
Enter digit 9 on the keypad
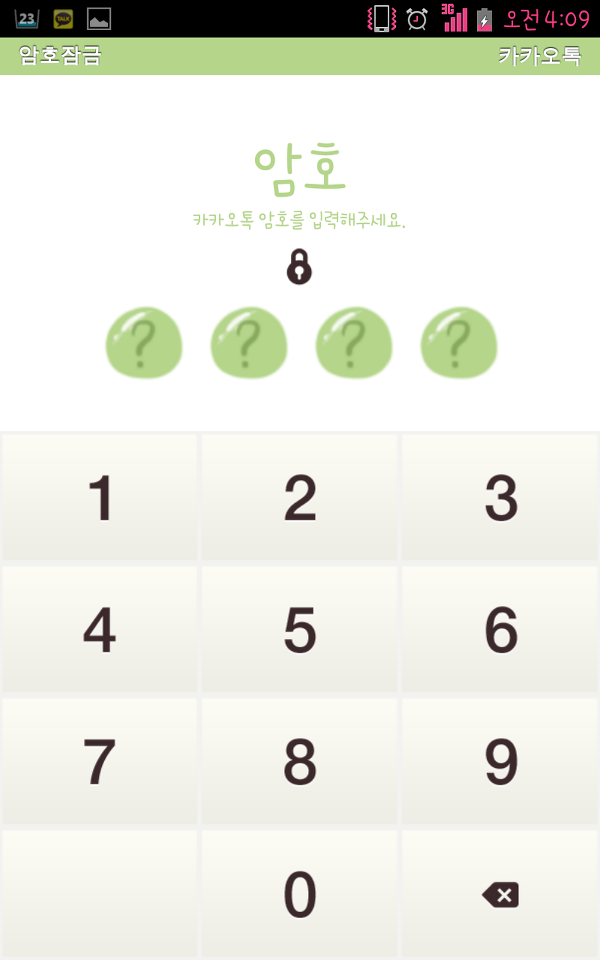pyautogui.click(x=500, y=762)
